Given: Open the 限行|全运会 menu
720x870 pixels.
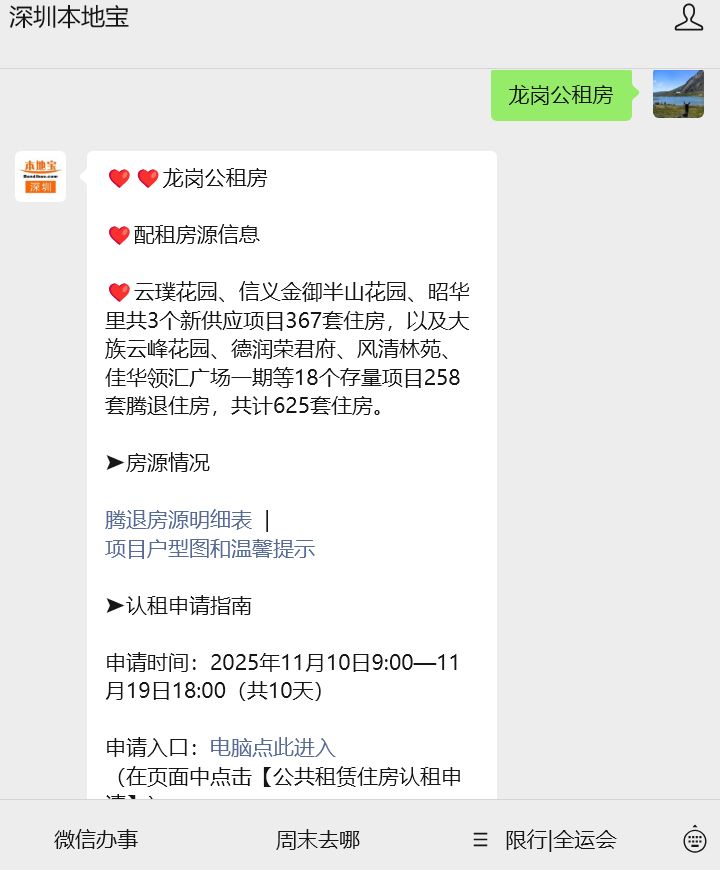Looking at the screenshot, I should coord(548,840).
